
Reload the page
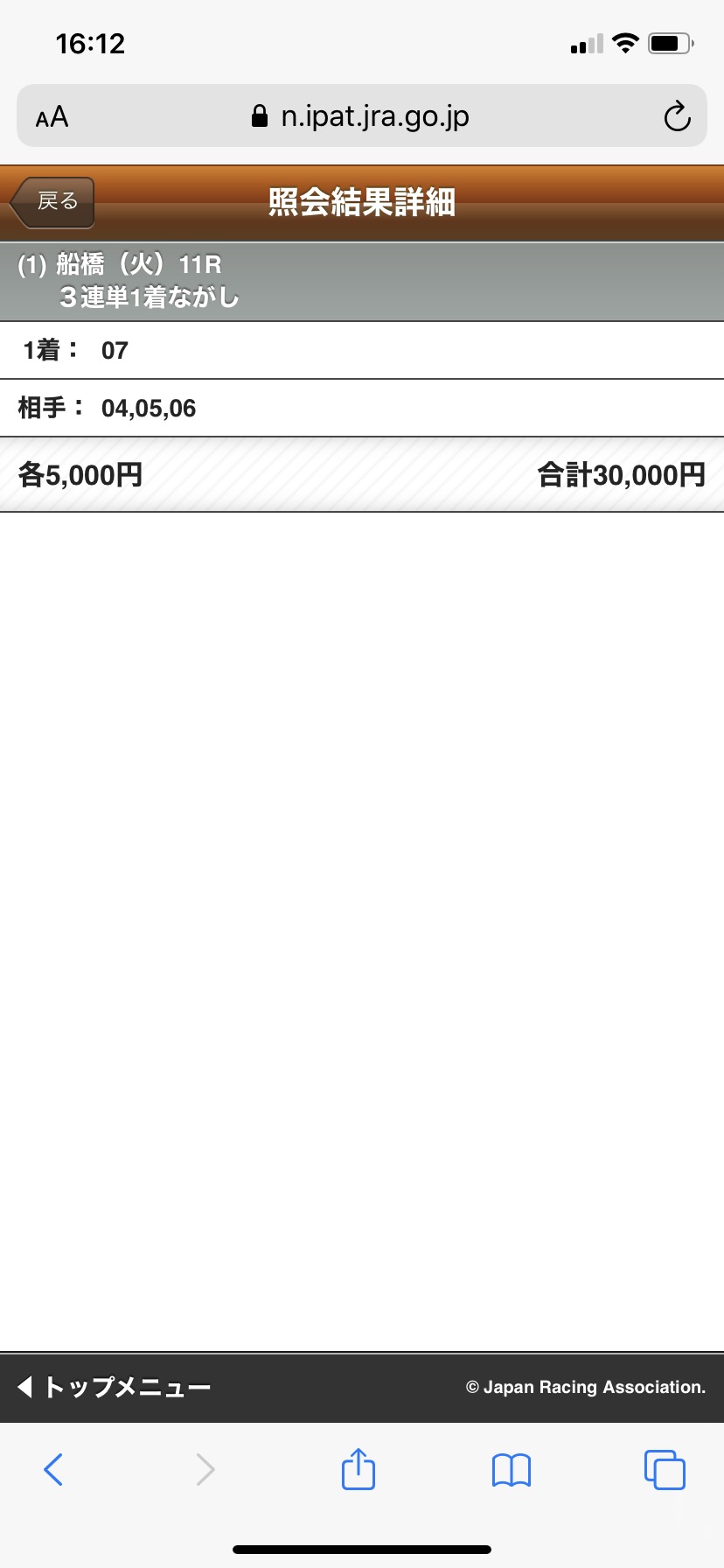click(677, 116)
